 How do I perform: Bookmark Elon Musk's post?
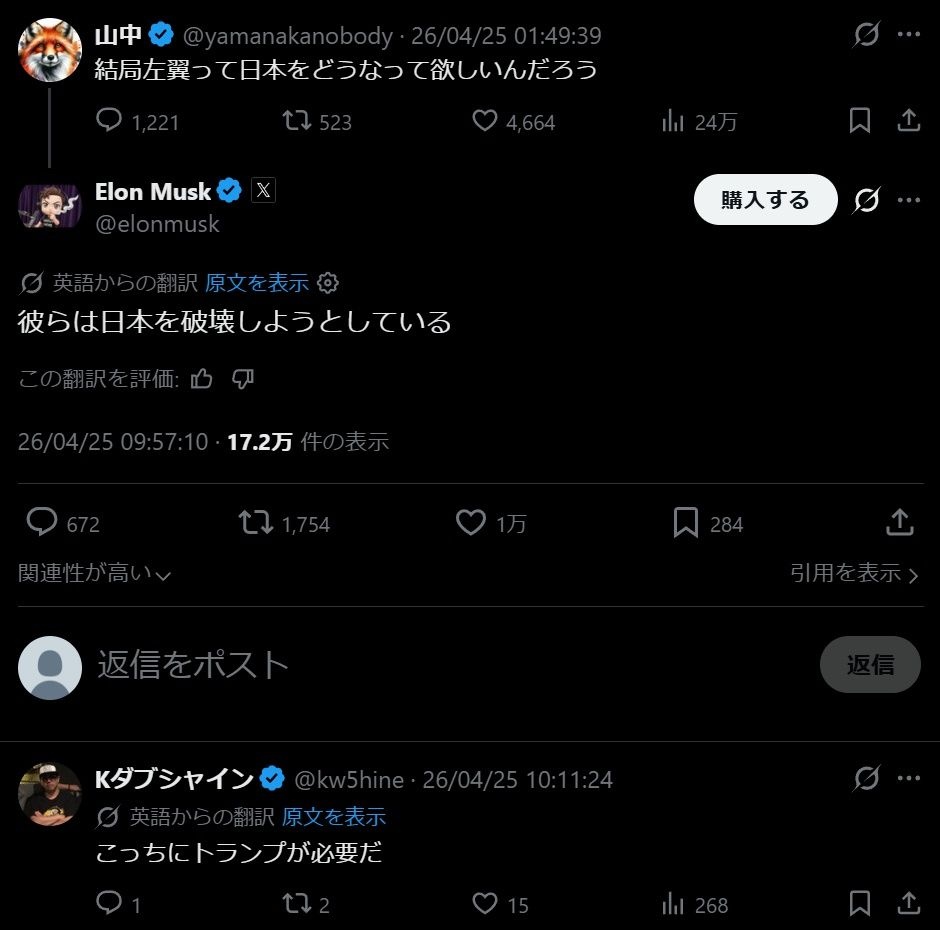tap(686, 522)
